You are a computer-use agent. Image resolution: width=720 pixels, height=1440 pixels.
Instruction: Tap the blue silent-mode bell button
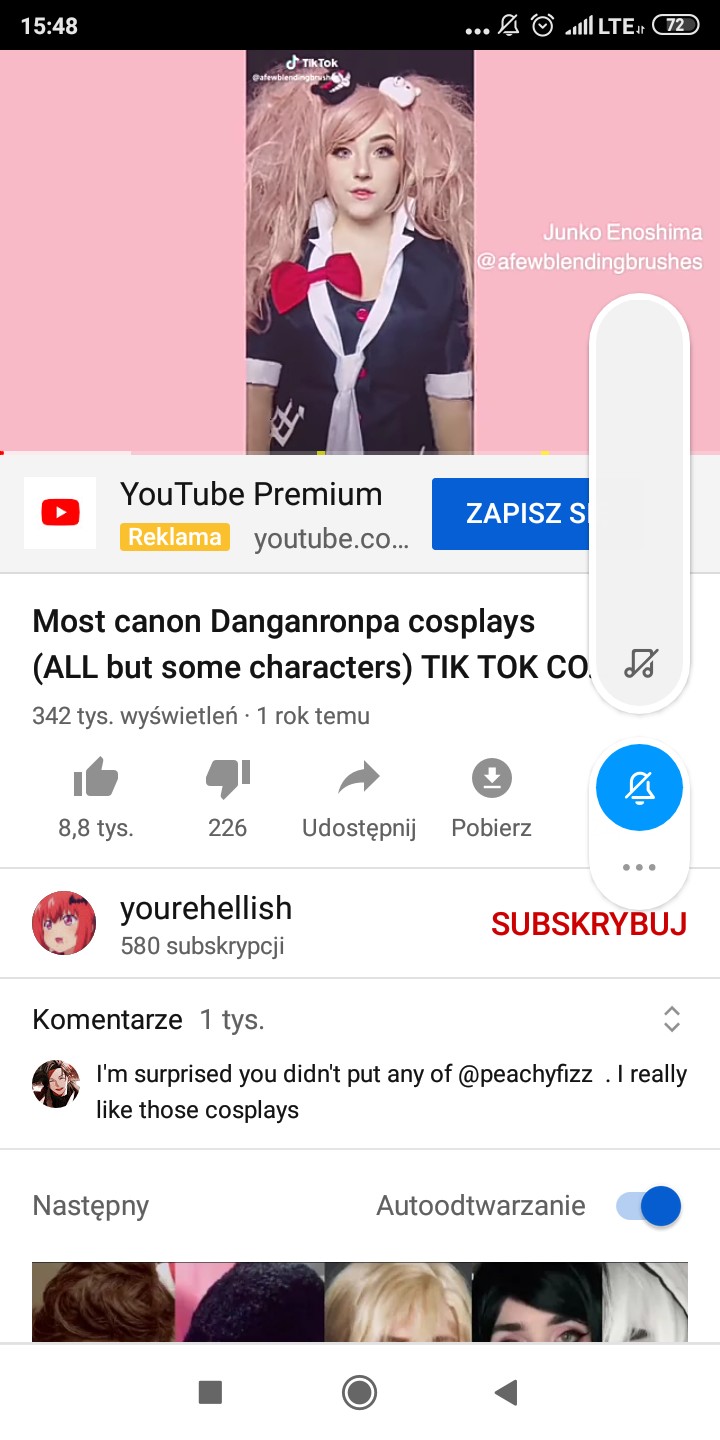tap(639, 788)
